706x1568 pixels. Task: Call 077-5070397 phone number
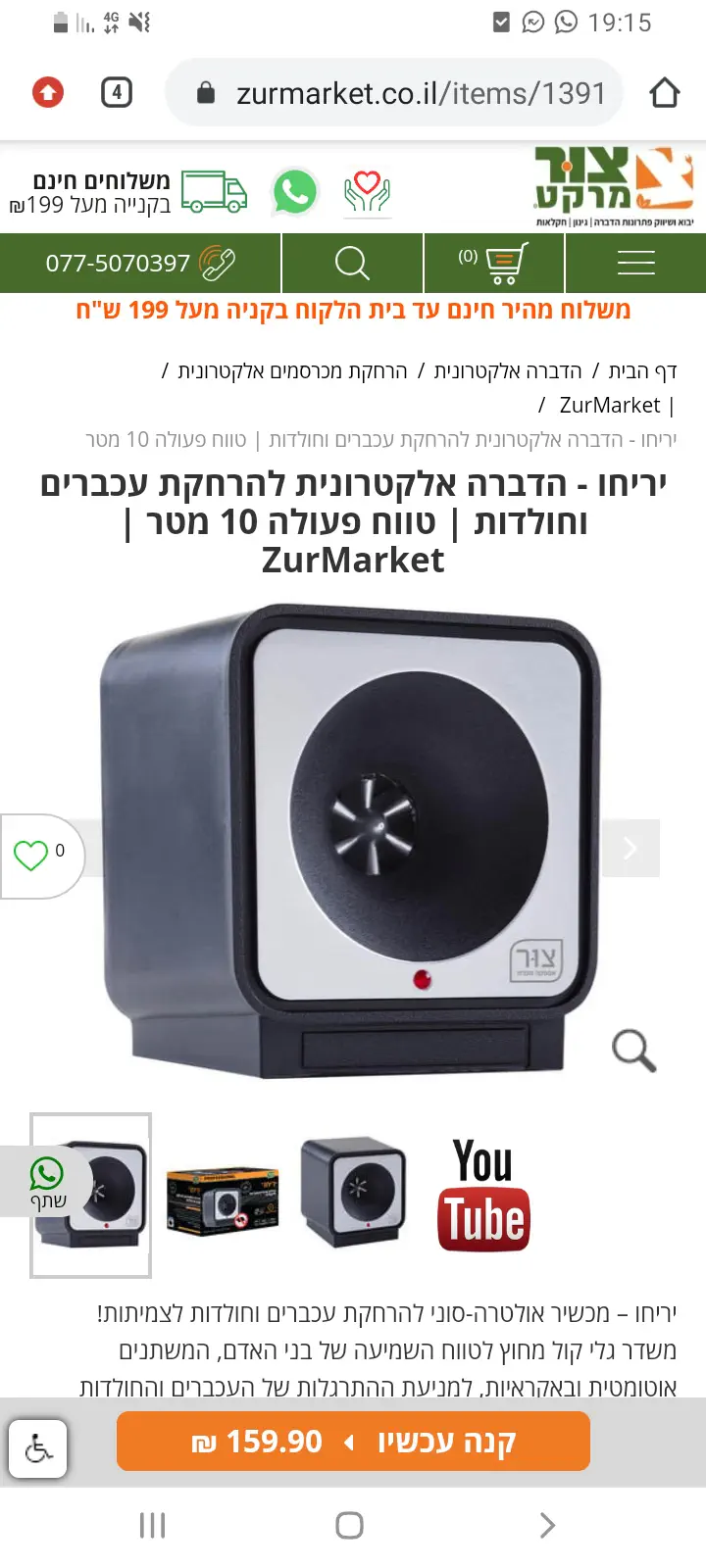139,263
